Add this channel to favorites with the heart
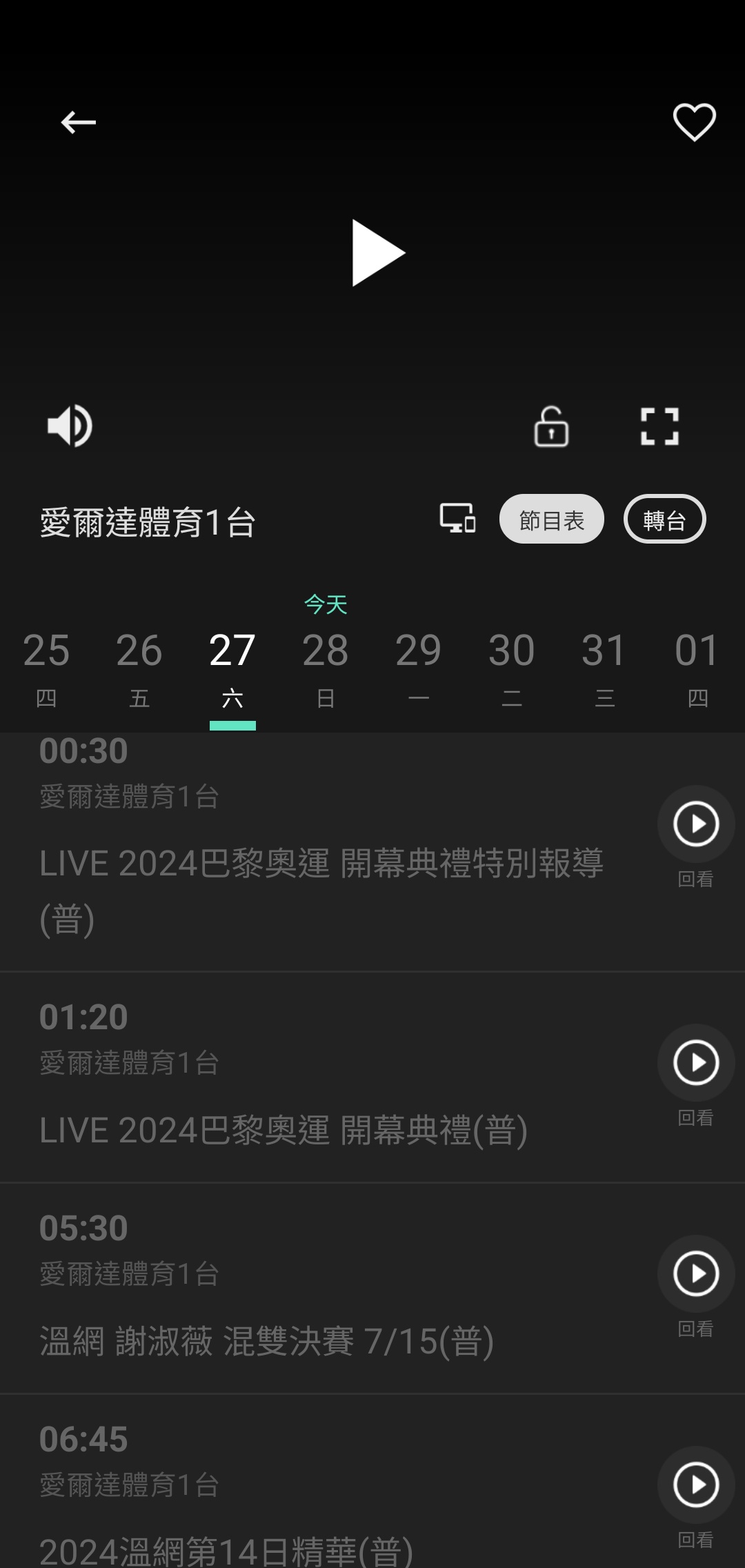 coord(694,123)
